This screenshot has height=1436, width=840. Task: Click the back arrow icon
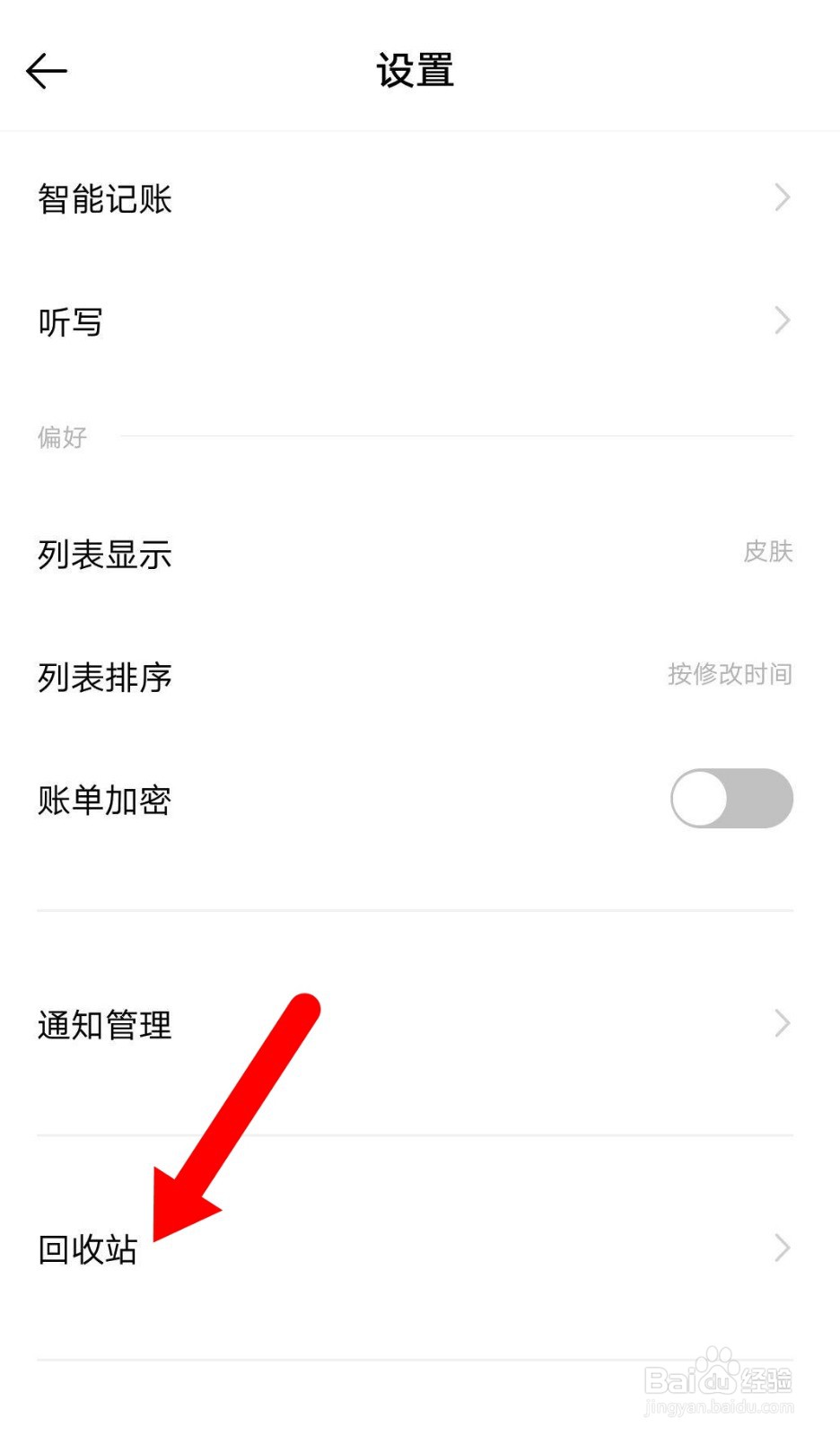[47, 70]
